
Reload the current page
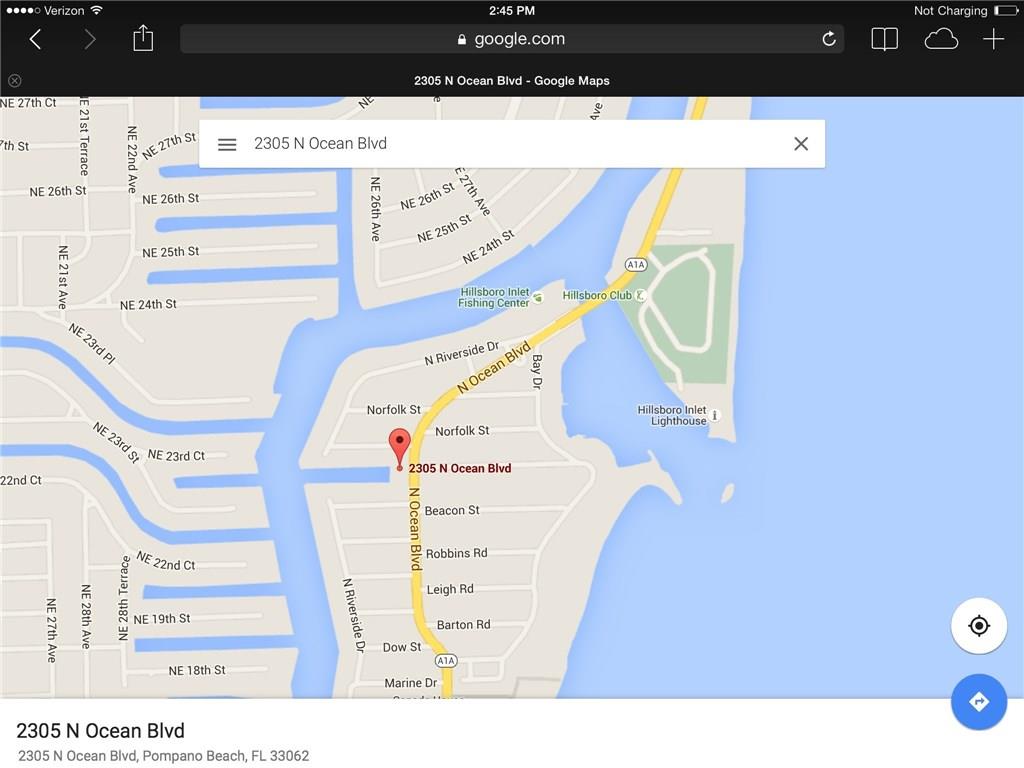point(828,39)
